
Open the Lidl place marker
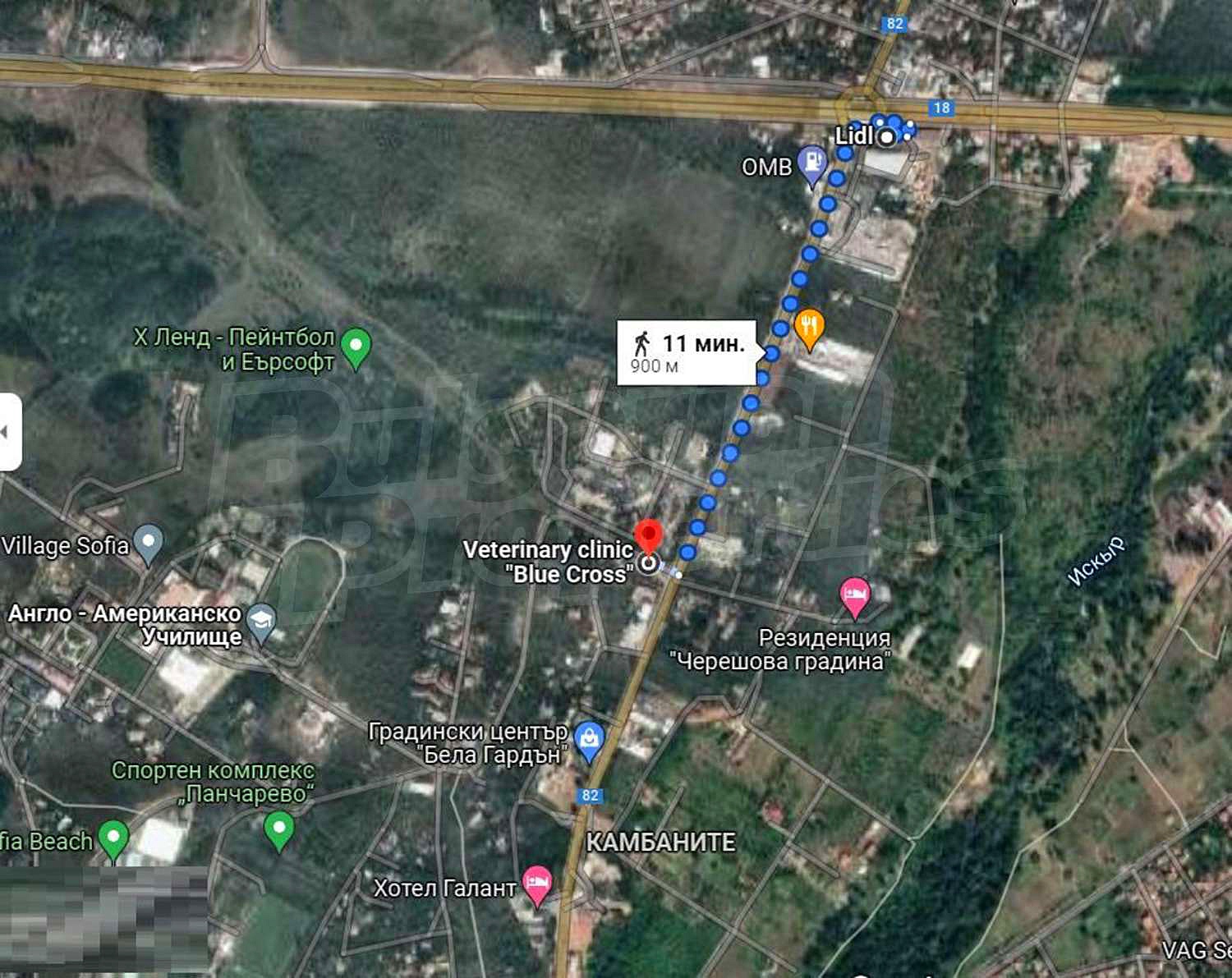pyautogui.click(x=887, y=137)
